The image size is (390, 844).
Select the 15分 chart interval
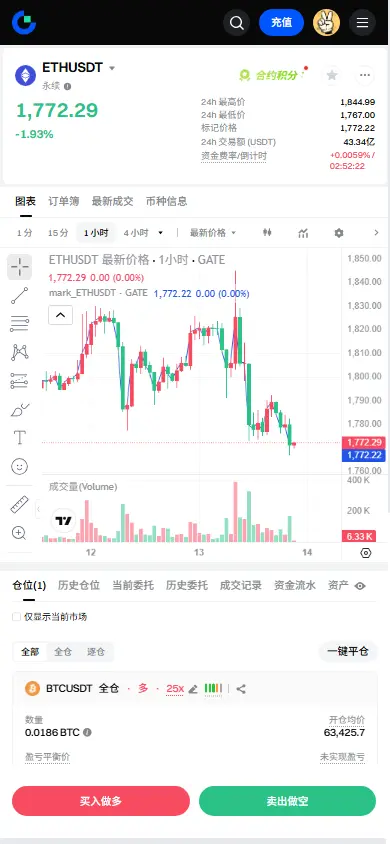click(x=58, y=233)
